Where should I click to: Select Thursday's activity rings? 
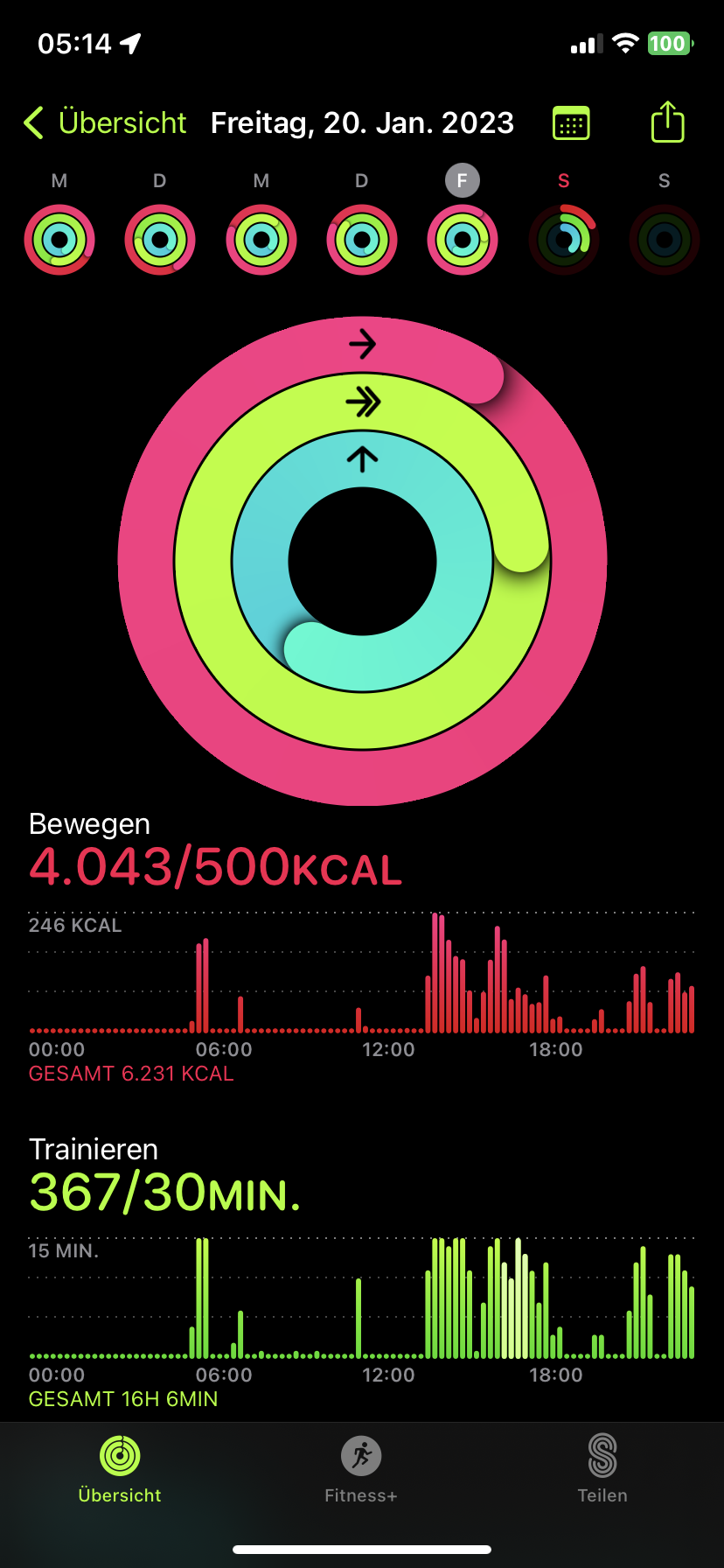click(362, 239)
